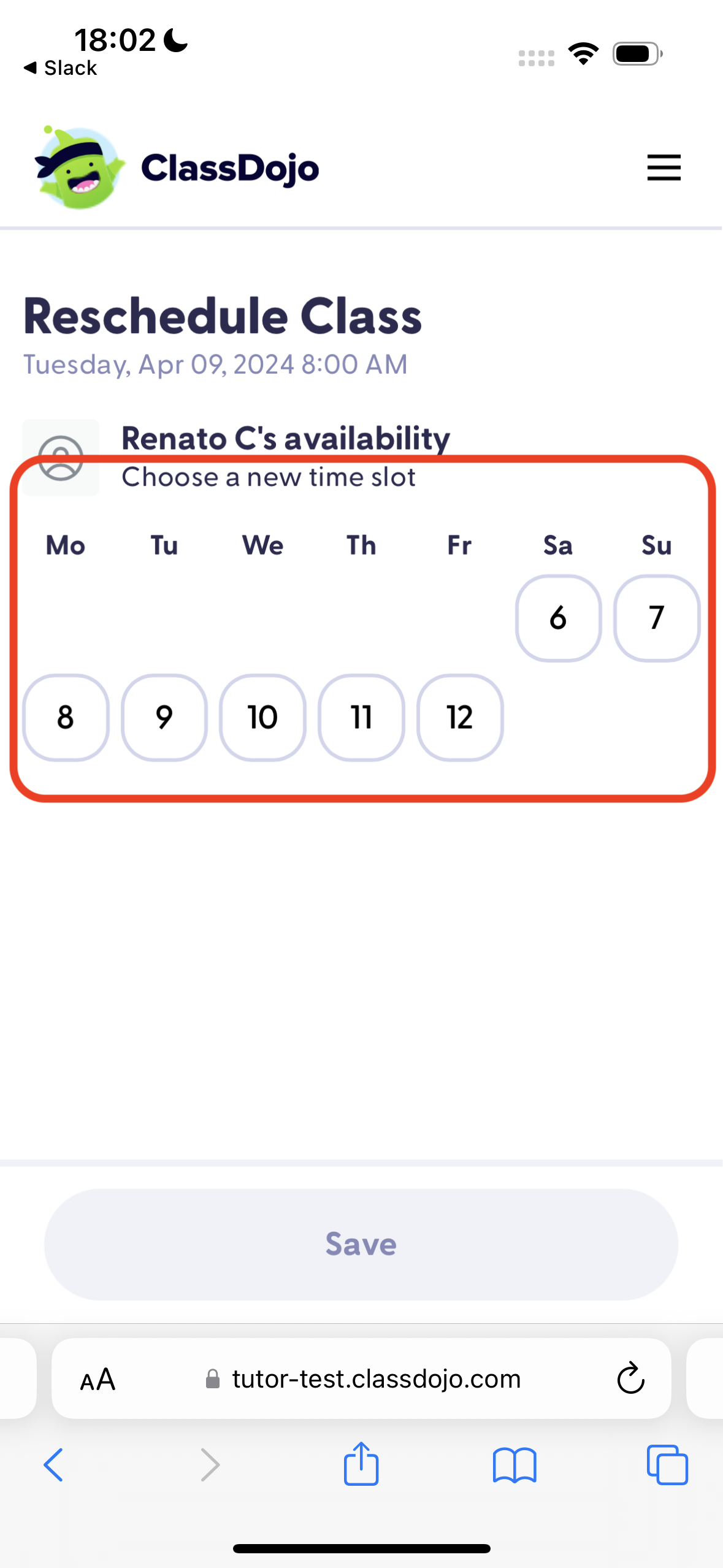723x1568 pixels.
Task: Choose date 7 on Sunday
Action: (x=656, y=618)
